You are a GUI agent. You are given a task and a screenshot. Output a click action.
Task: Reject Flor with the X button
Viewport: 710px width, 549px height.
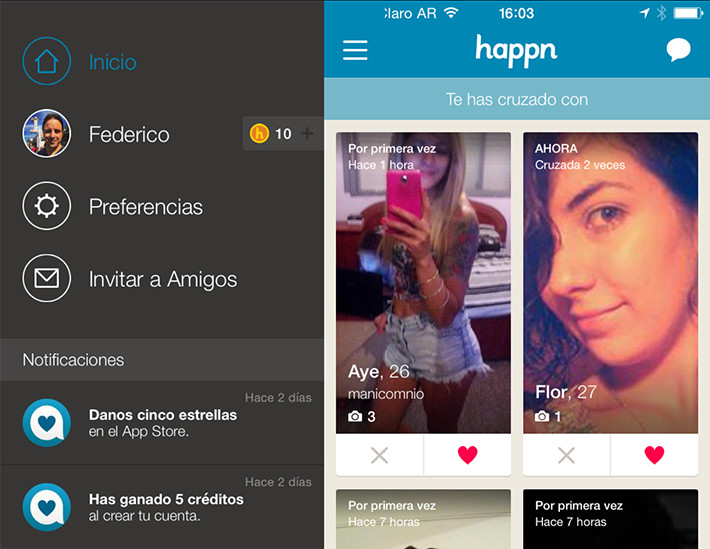pos(566,455)
